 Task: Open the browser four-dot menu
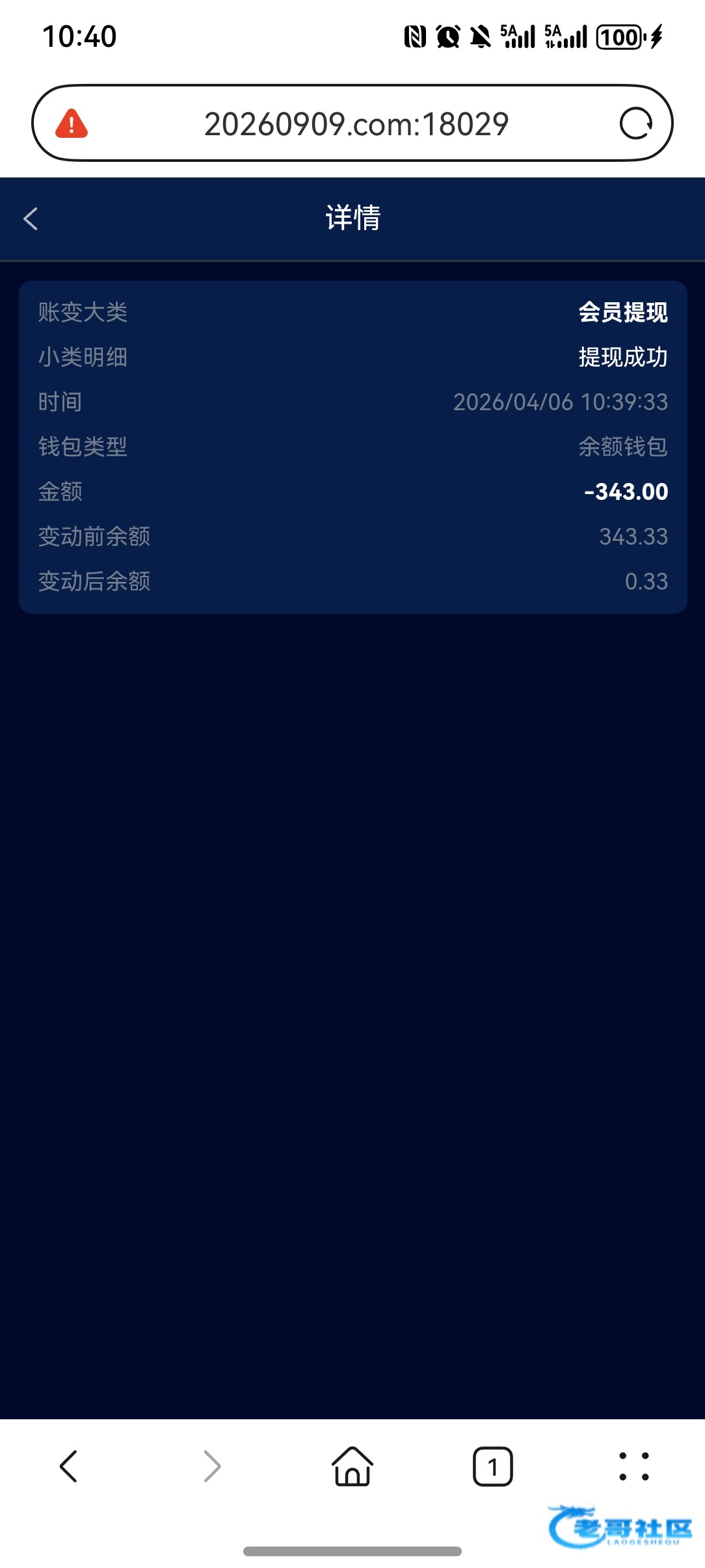tap(633, 1466)
